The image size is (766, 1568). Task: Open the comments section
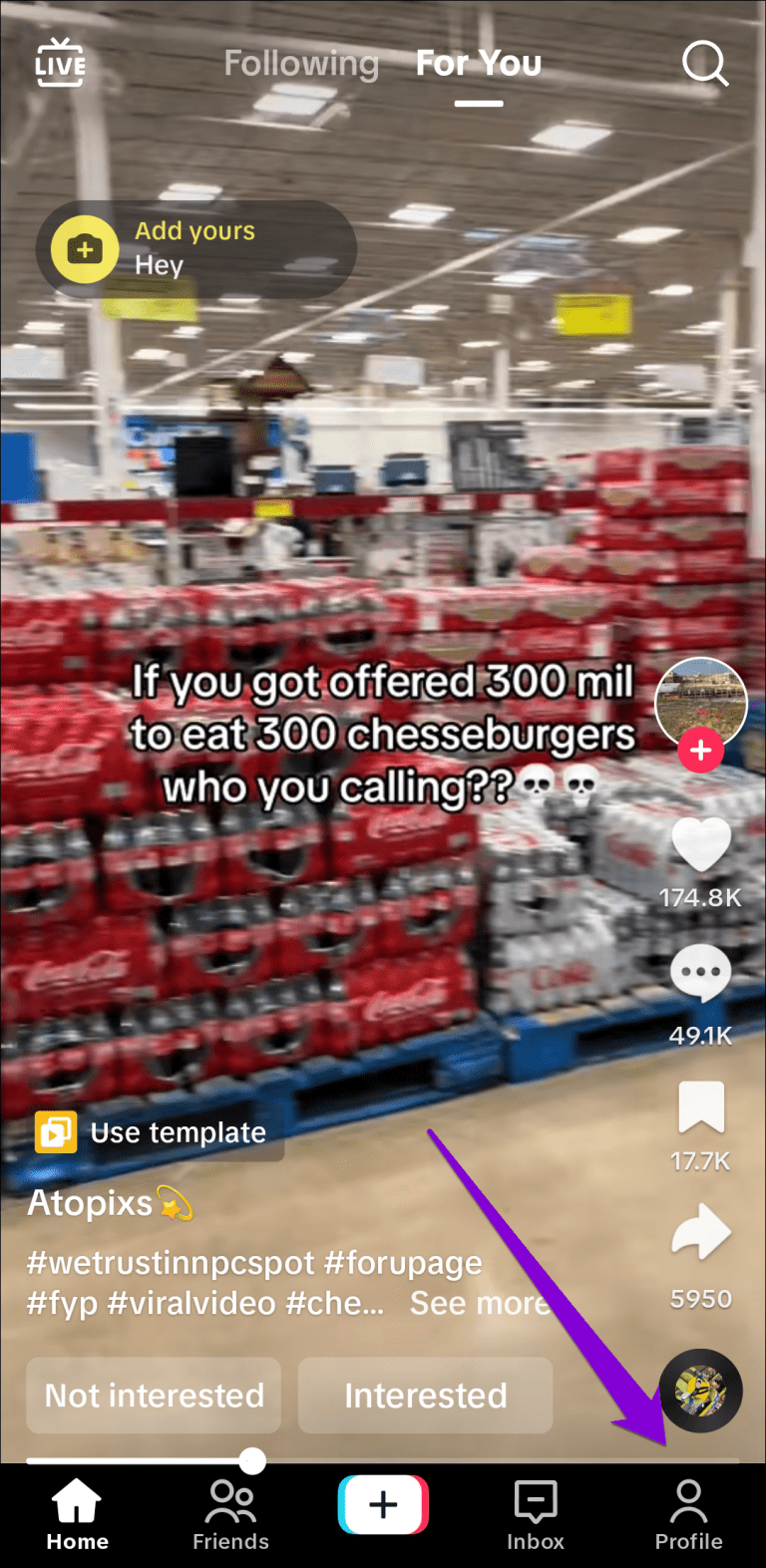(x=700, y=974)
